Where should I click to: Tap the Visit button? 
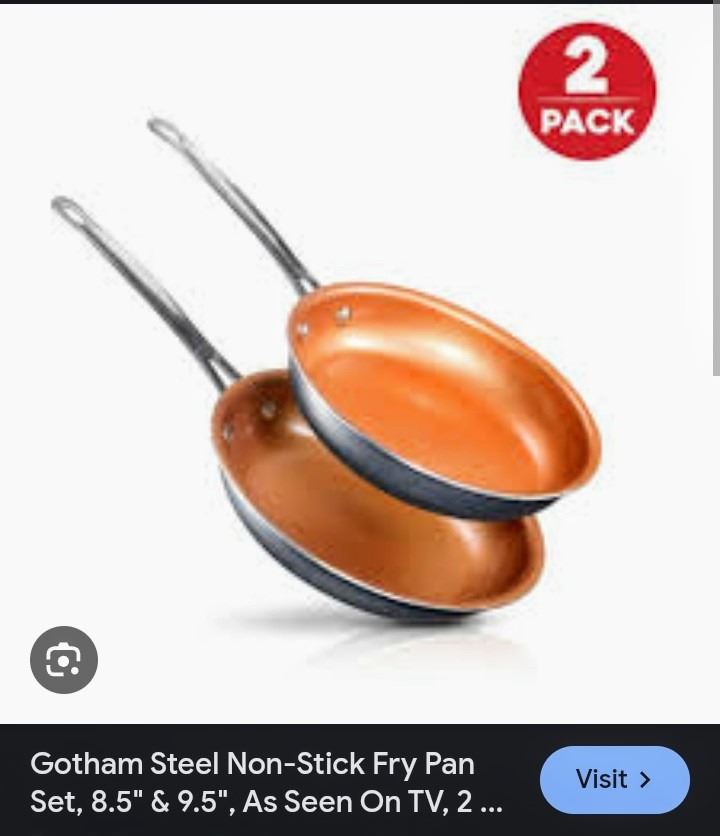point(614,780)
